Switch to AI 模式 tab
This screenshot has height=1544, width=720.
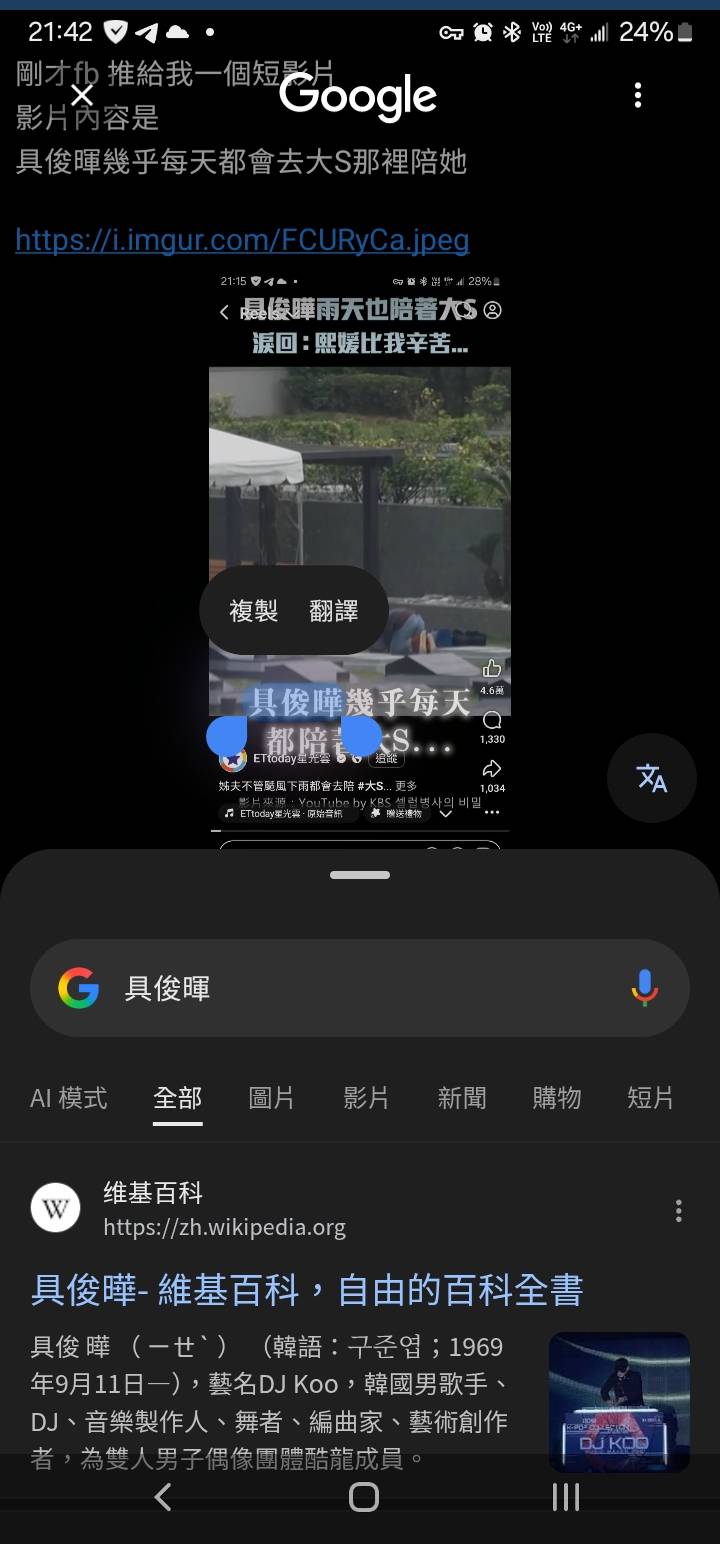(68, 1098)
